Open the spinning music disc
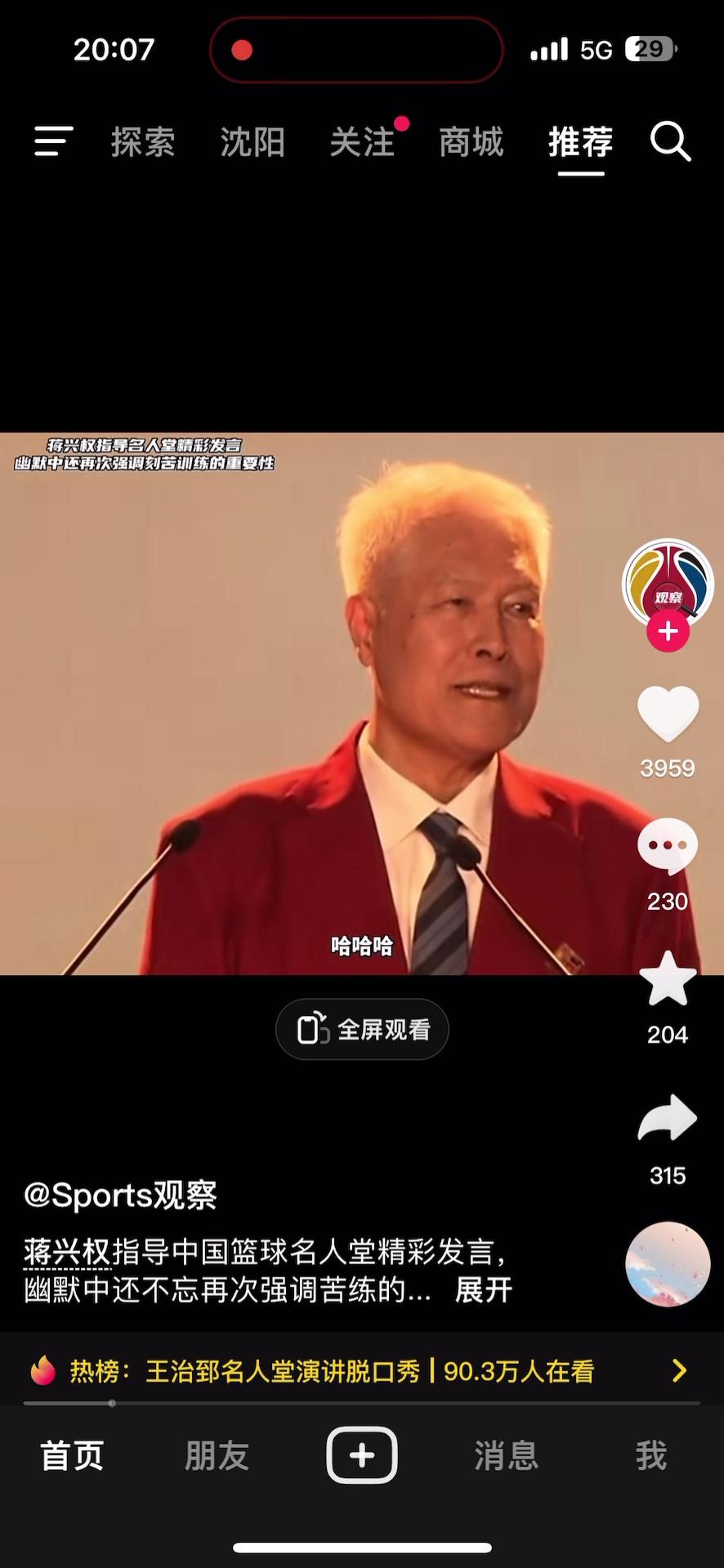 (x=668, y=1264)
